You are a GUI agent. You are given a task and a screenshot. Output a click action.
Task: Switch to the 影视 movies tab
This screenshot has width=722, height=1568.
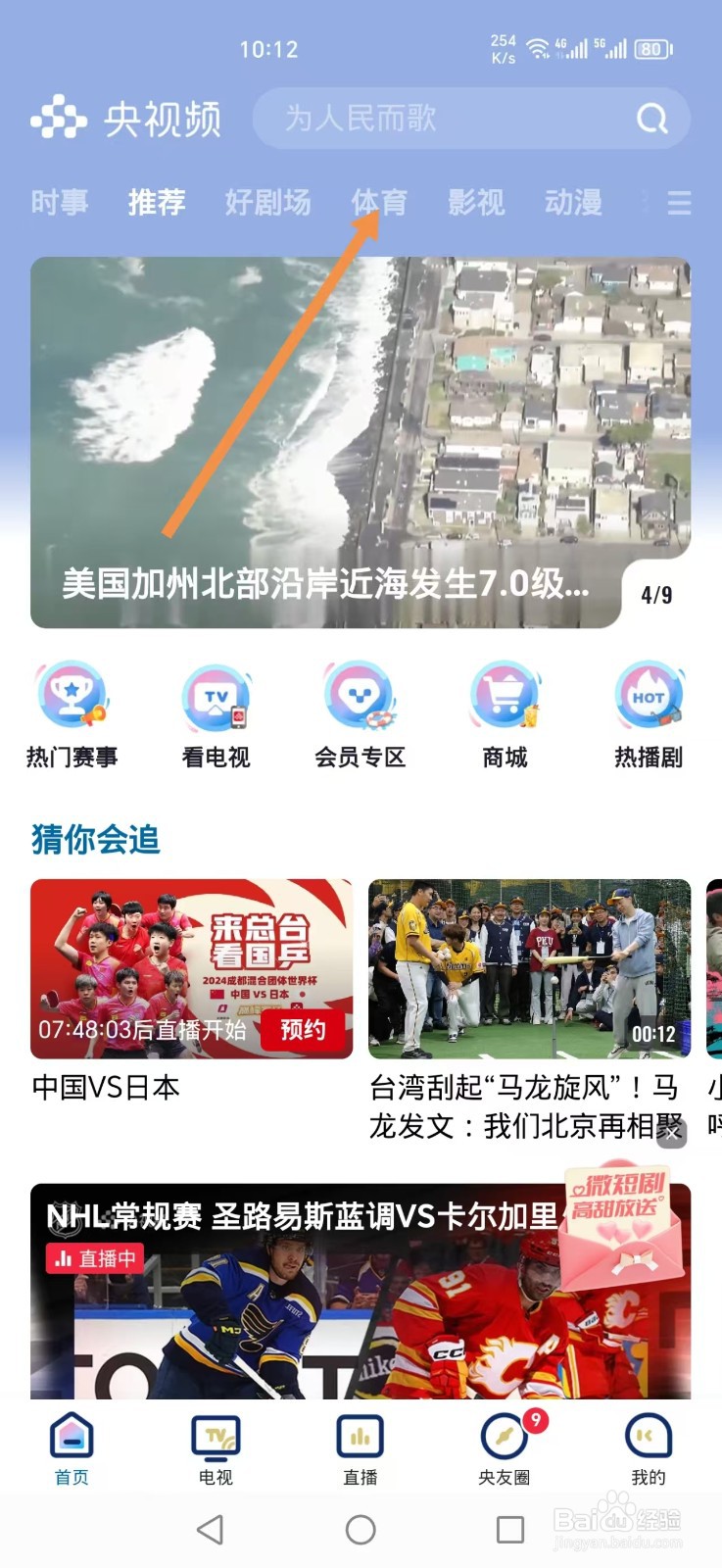[x=477, y=203]
